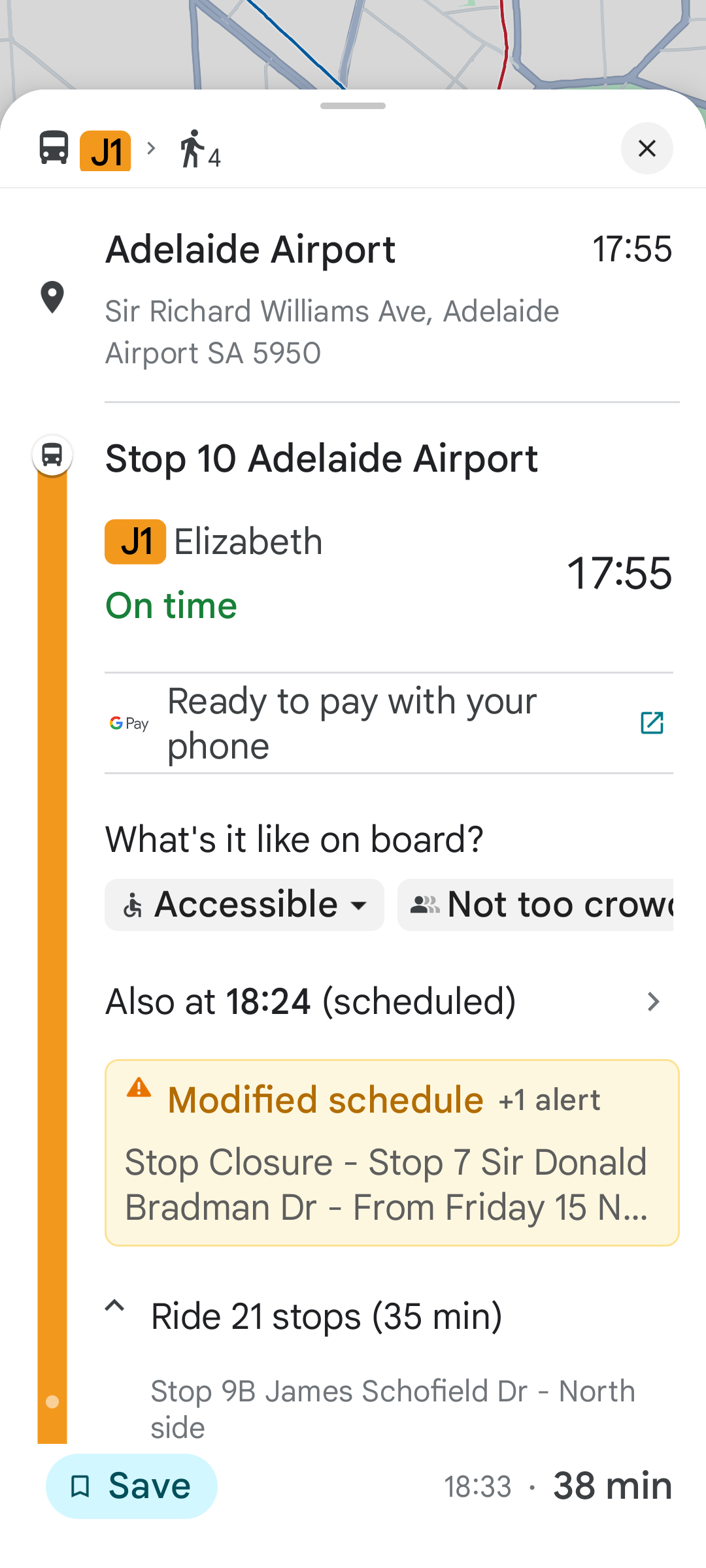This screenshot has height=1568, width=706.
Task: Save this route
Action: pos(131,1486)
